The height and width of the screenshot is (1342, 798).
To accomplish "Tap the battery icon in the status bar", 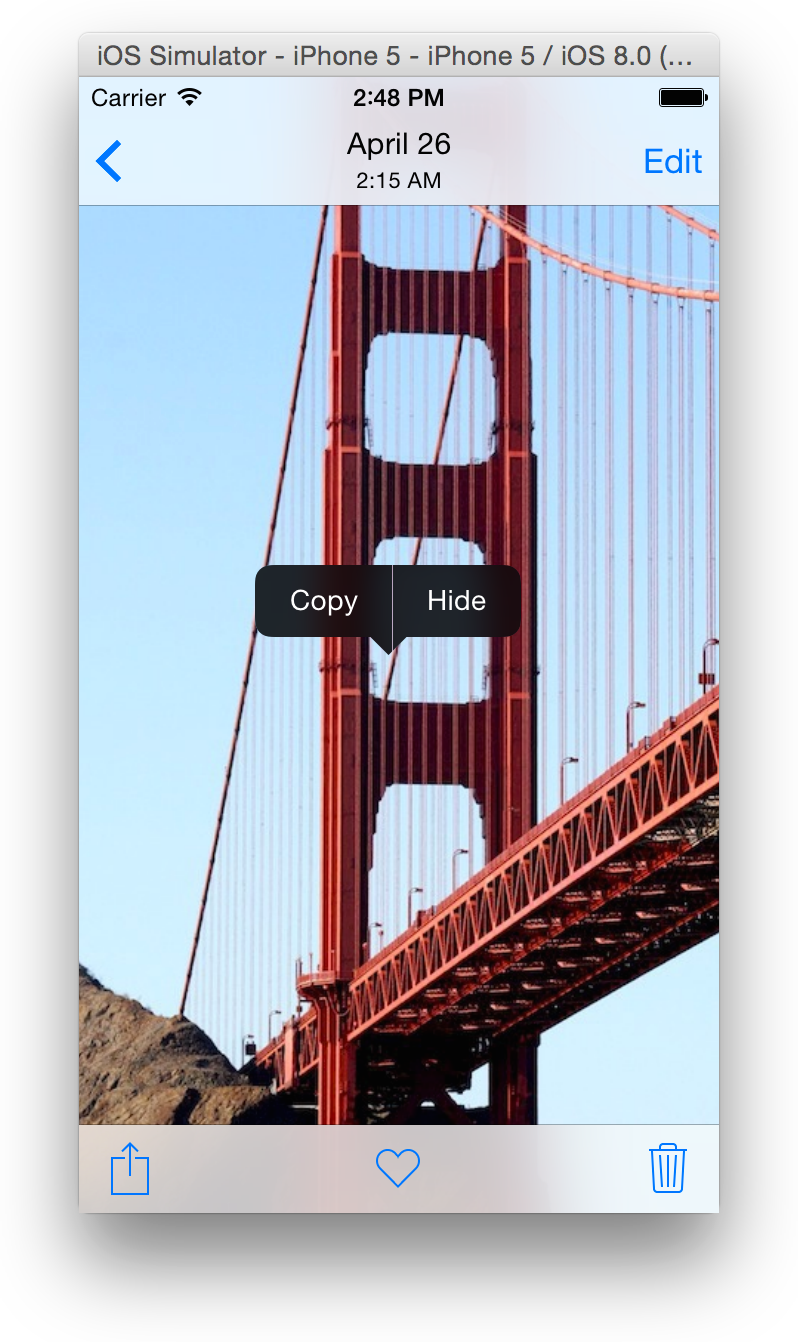I will point(681,96).
